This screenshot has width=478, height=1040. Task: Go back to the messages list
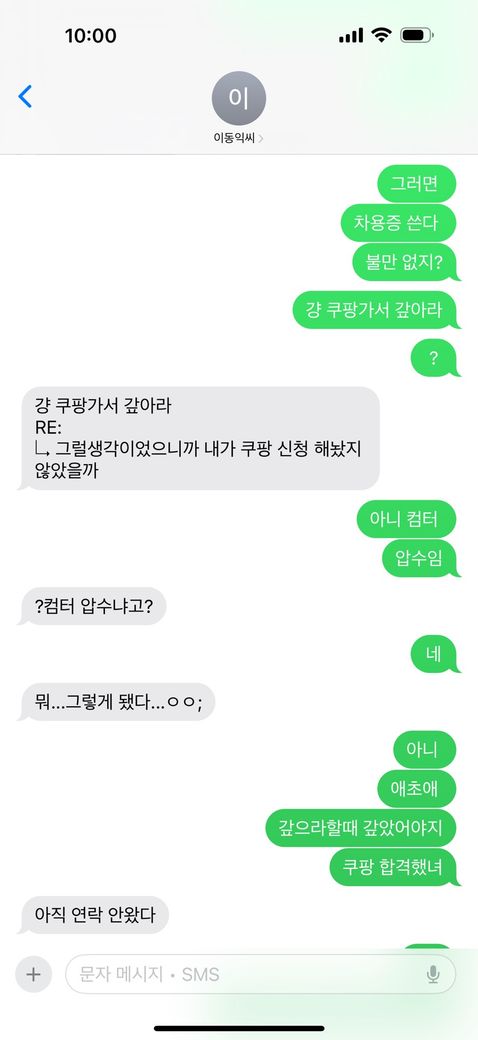pyautogui.click(x=25, y=97)
